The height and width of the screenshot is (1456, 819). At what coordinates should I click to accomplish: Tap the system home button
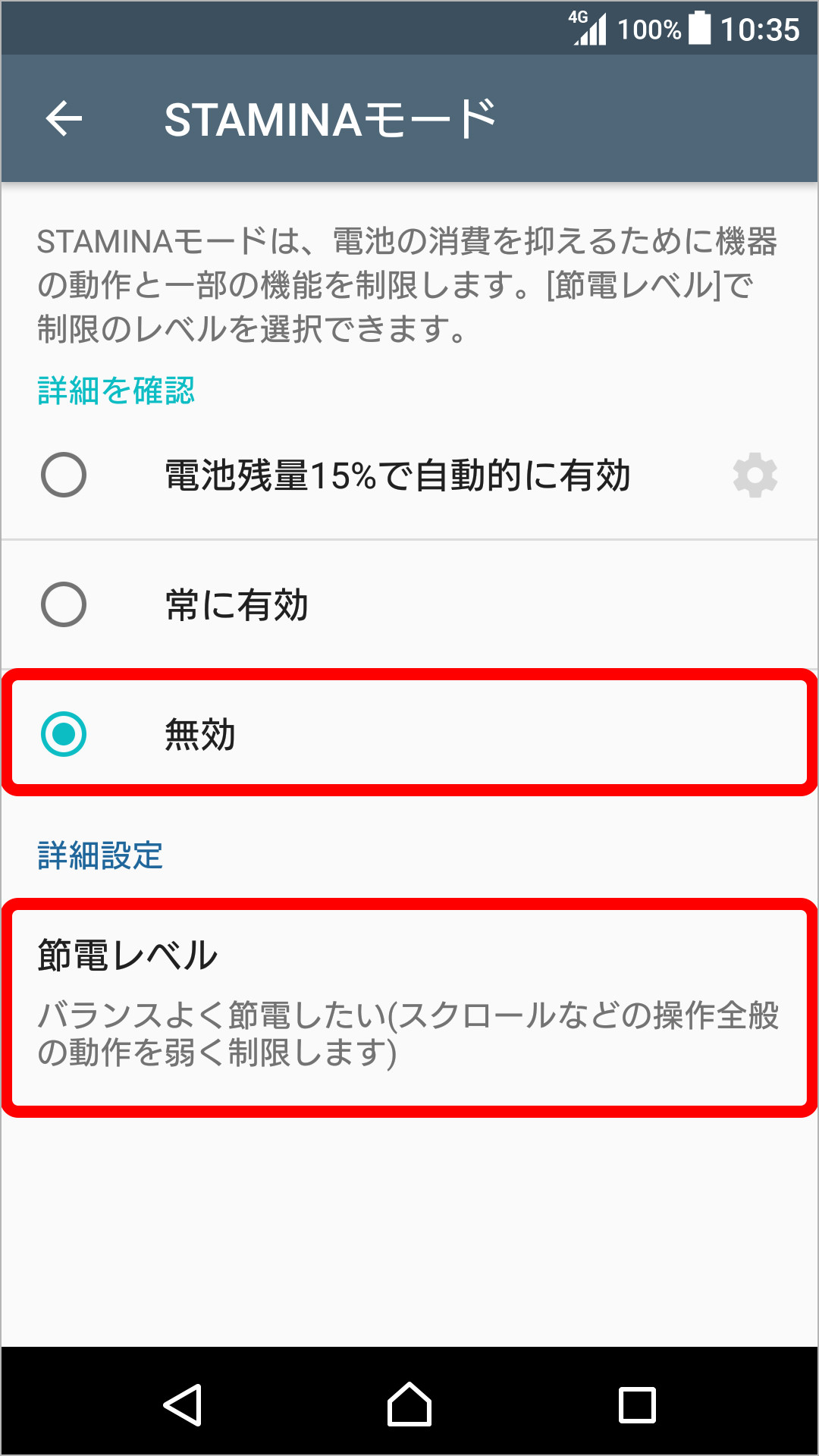tap(409, 1404)
